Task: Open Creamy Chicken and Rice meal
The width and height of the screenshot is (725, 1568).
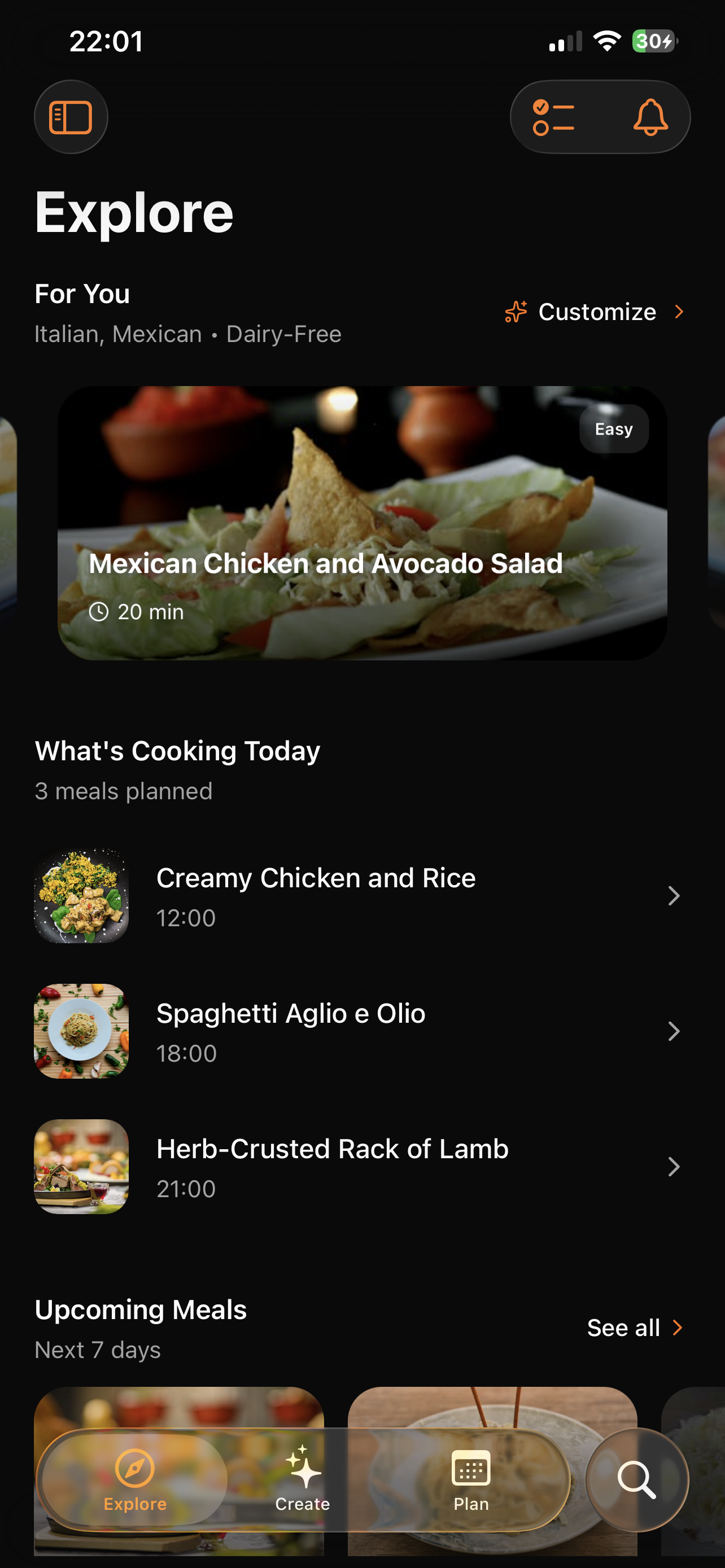Action: [359, 896]
